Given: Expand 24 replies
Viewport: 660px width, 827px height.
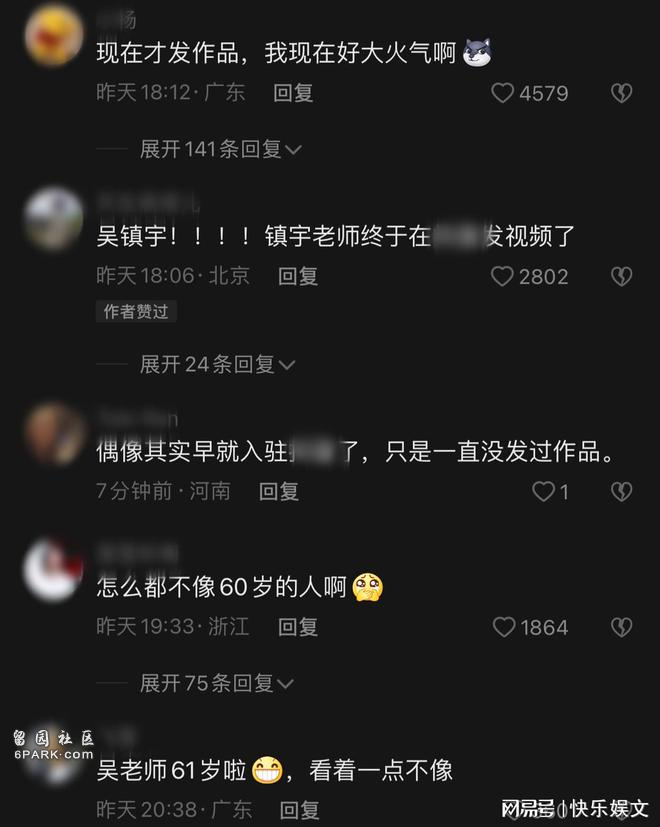Looking at the screenshot, I should click(x=217, y=364).
